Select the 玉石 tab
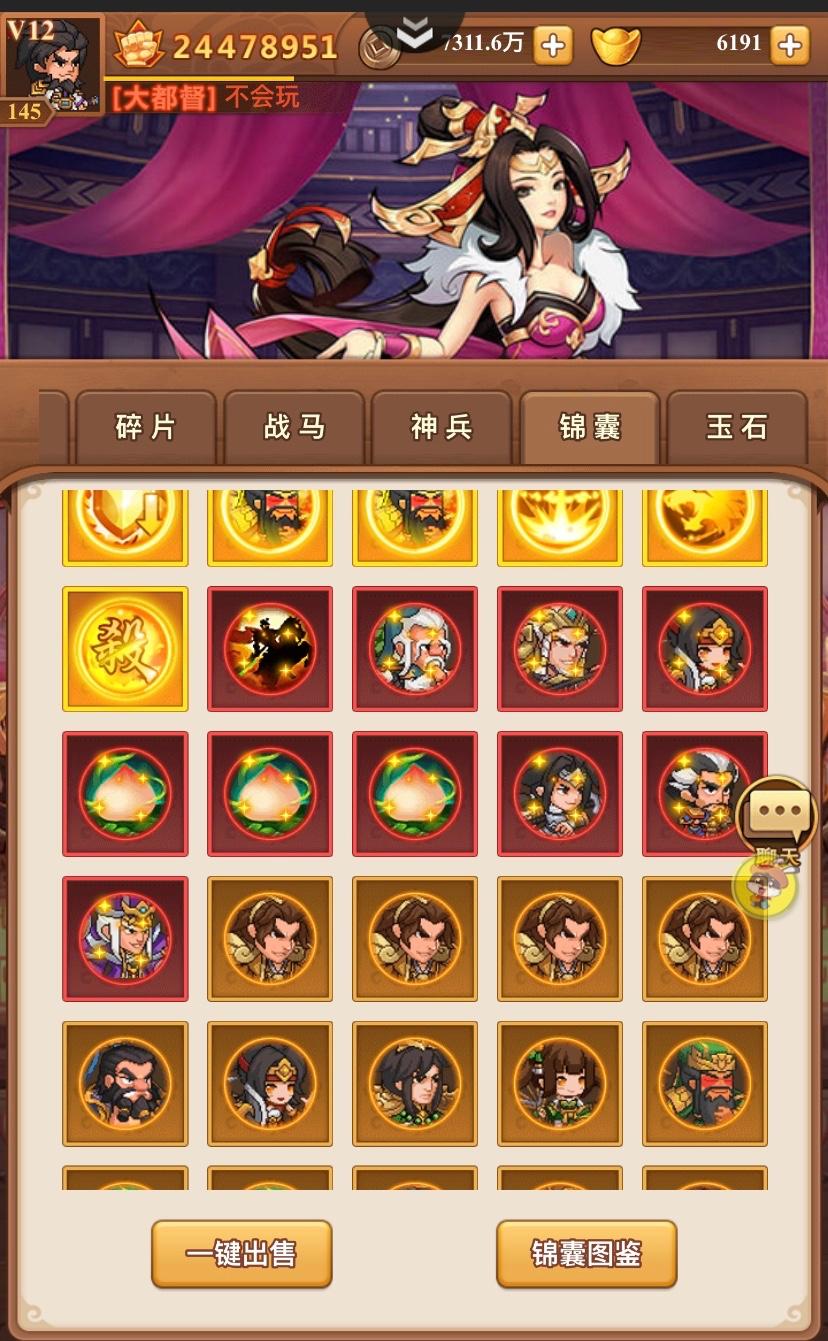Viewport: 828px width, 1341px height. 737,428
